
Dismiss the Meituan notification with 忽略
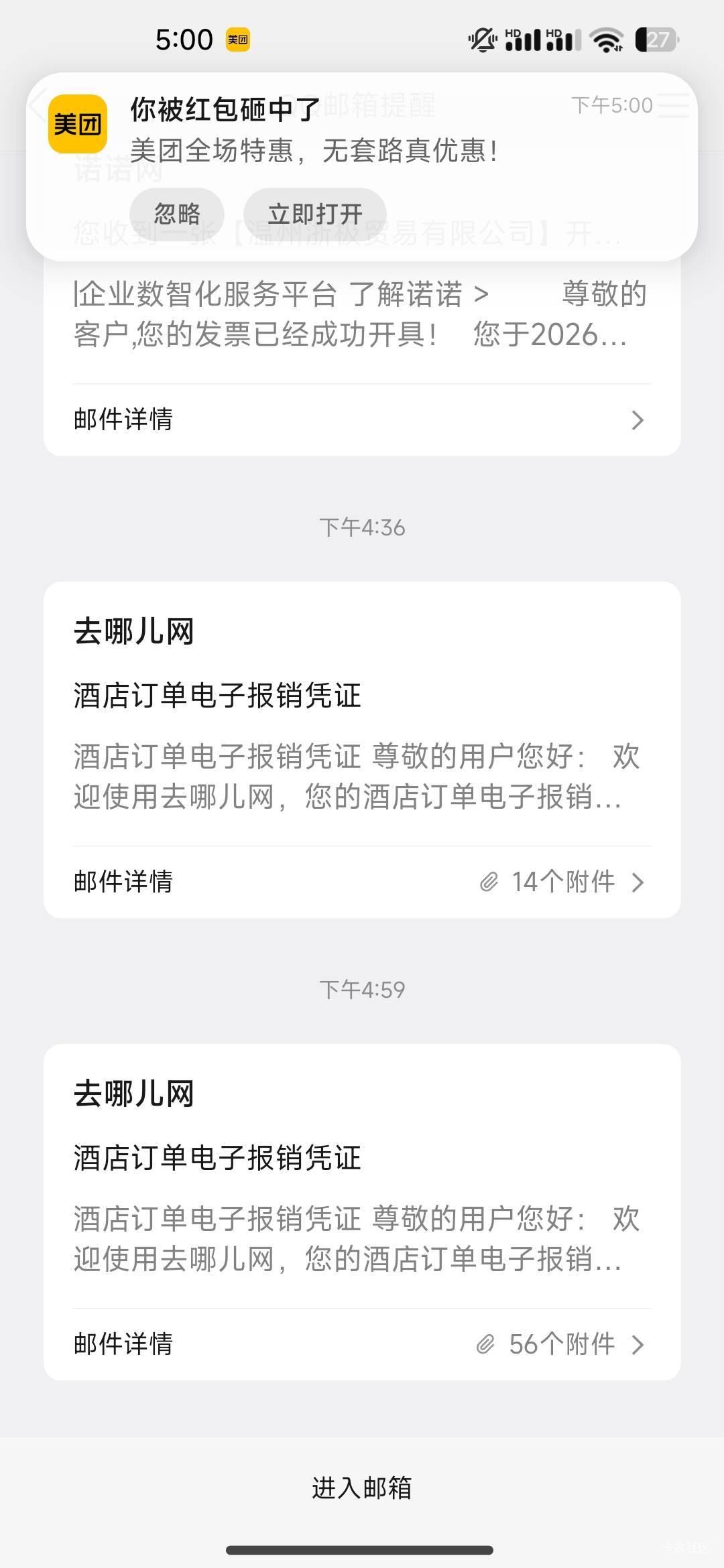[176, 214]
